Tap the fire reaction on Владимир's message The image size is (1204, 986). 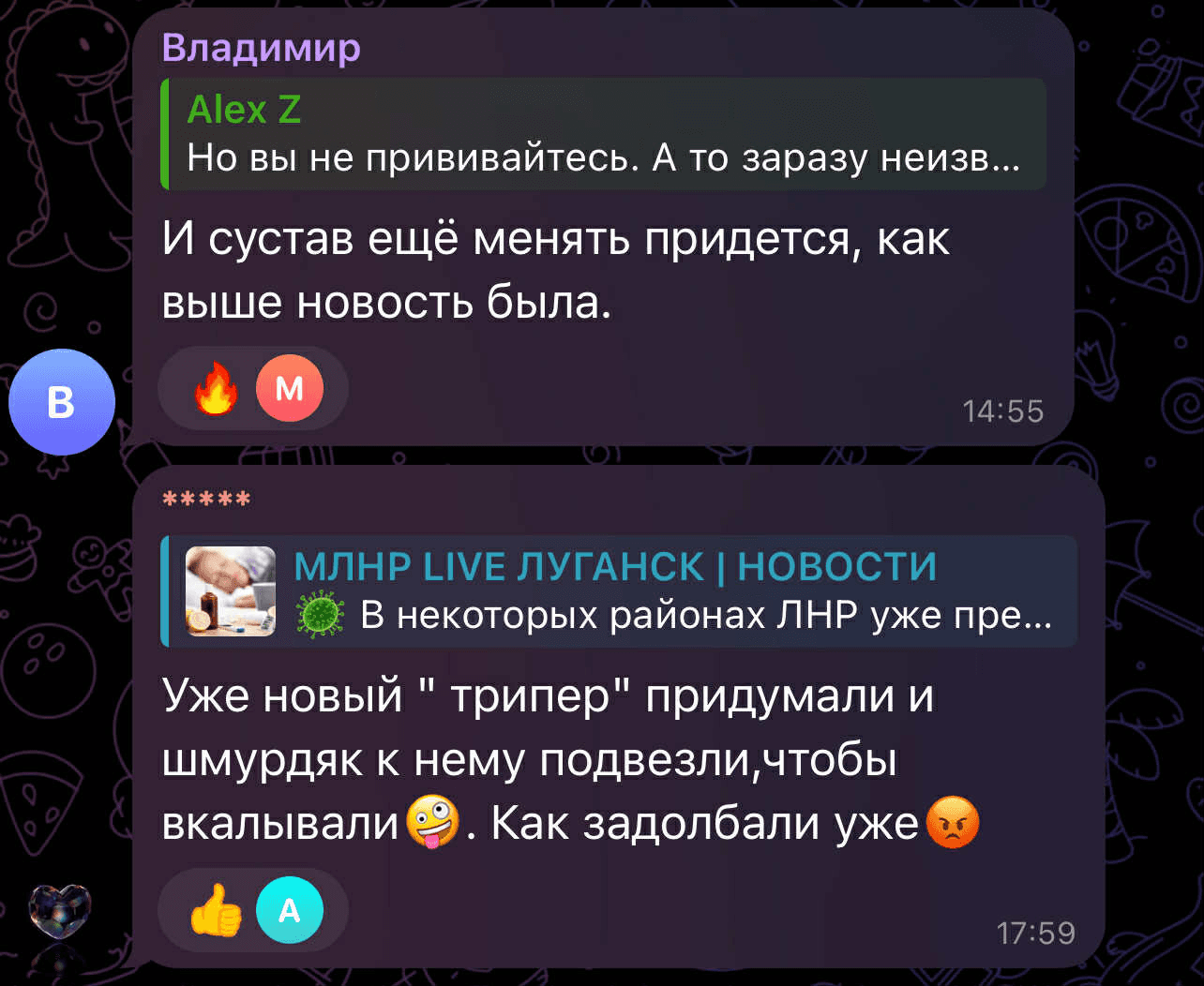217,389
